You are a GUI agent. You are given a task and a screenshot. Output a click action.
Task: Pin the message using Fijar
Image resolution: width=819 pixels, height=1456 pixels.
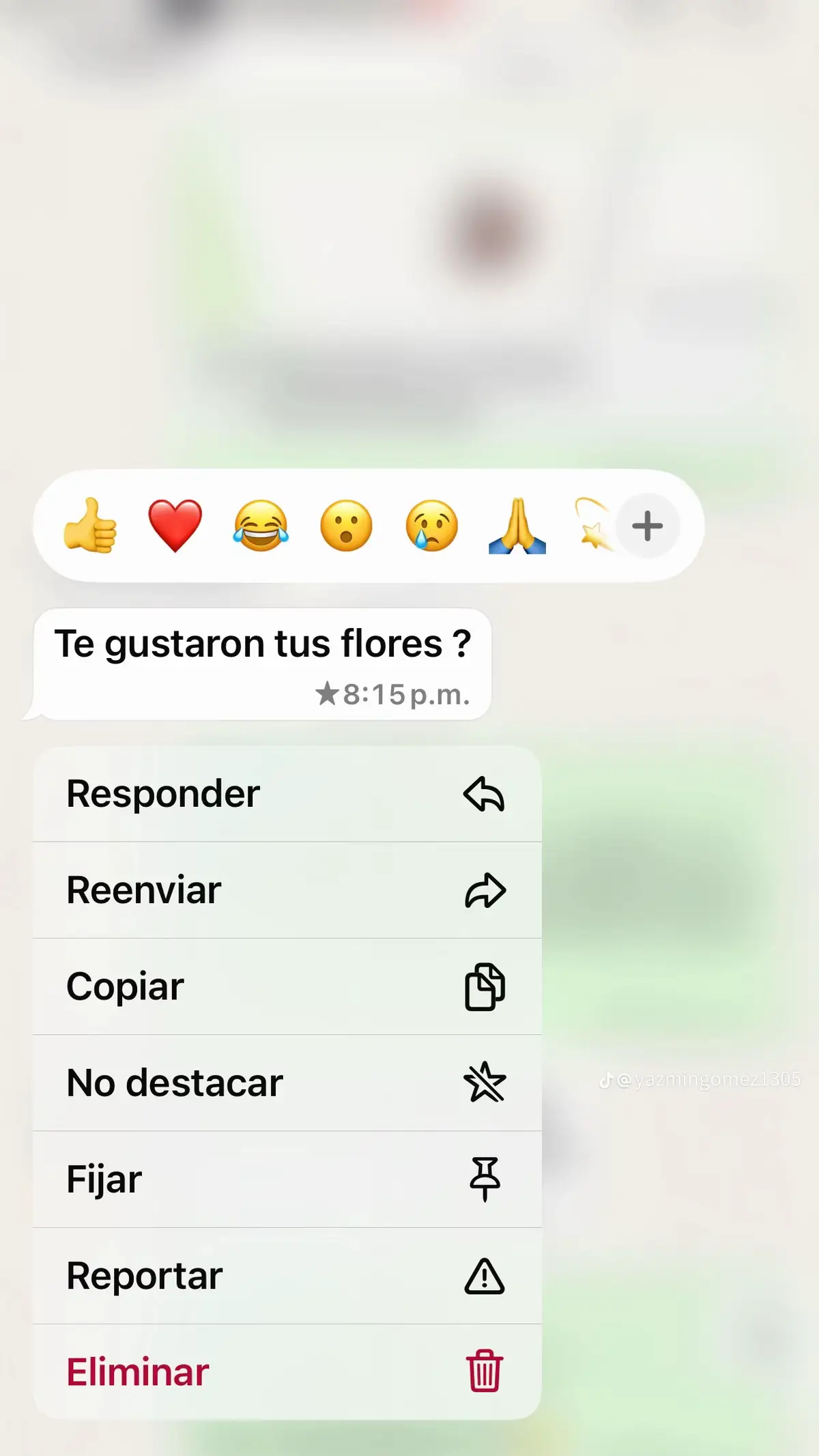pos(287,1179)
